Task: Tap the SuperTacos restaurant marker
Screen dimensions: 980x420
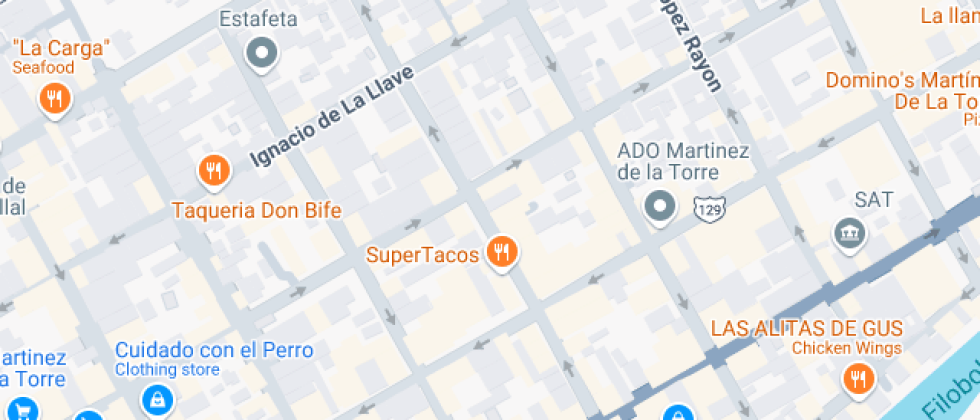Action: tap(501, 252)
